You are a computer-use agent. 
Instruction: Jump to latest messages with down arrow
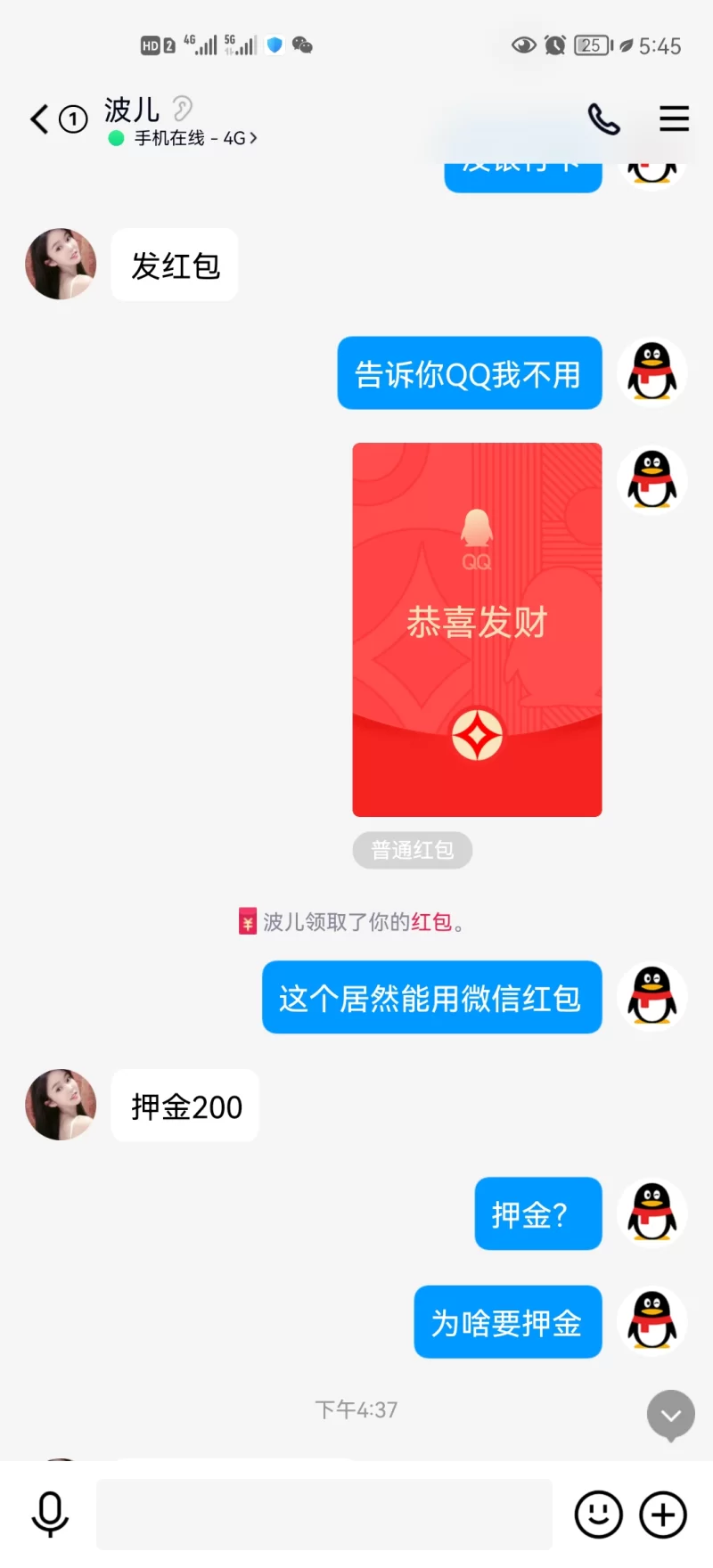670,1415
